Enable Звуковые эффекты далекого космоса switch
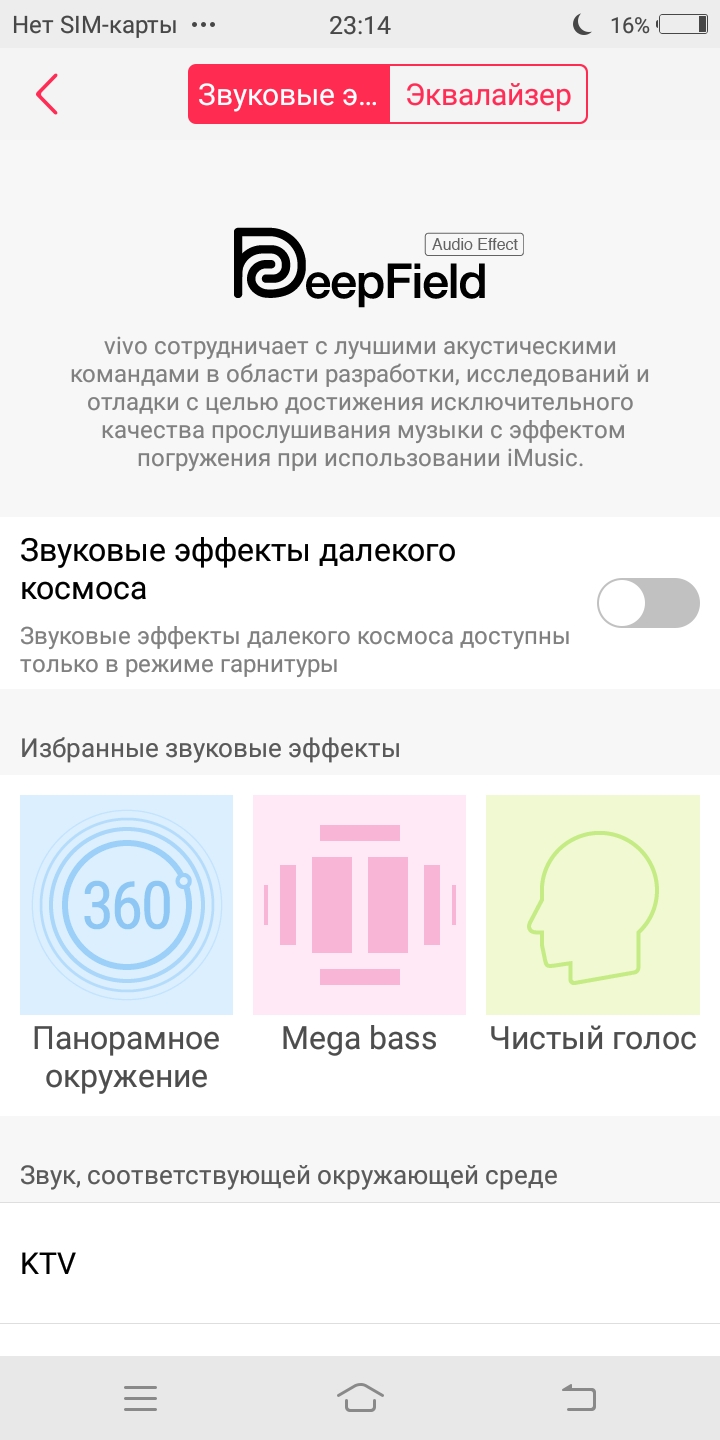 pos(648,603)
